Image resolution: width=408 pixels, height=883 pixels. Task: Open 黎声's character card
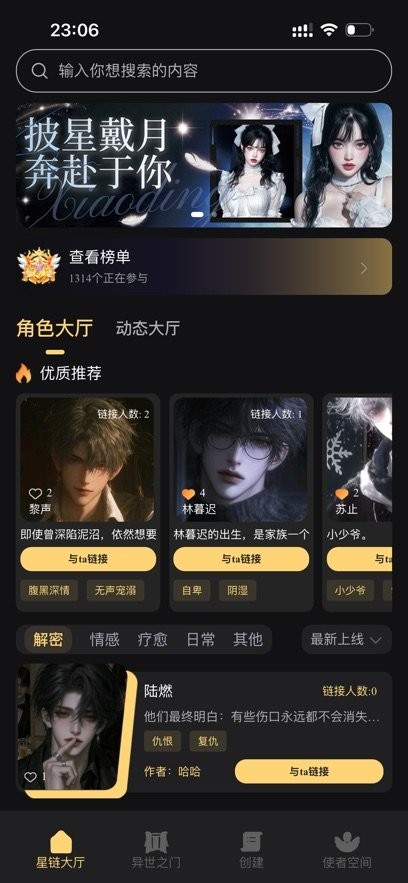[88, 460]
